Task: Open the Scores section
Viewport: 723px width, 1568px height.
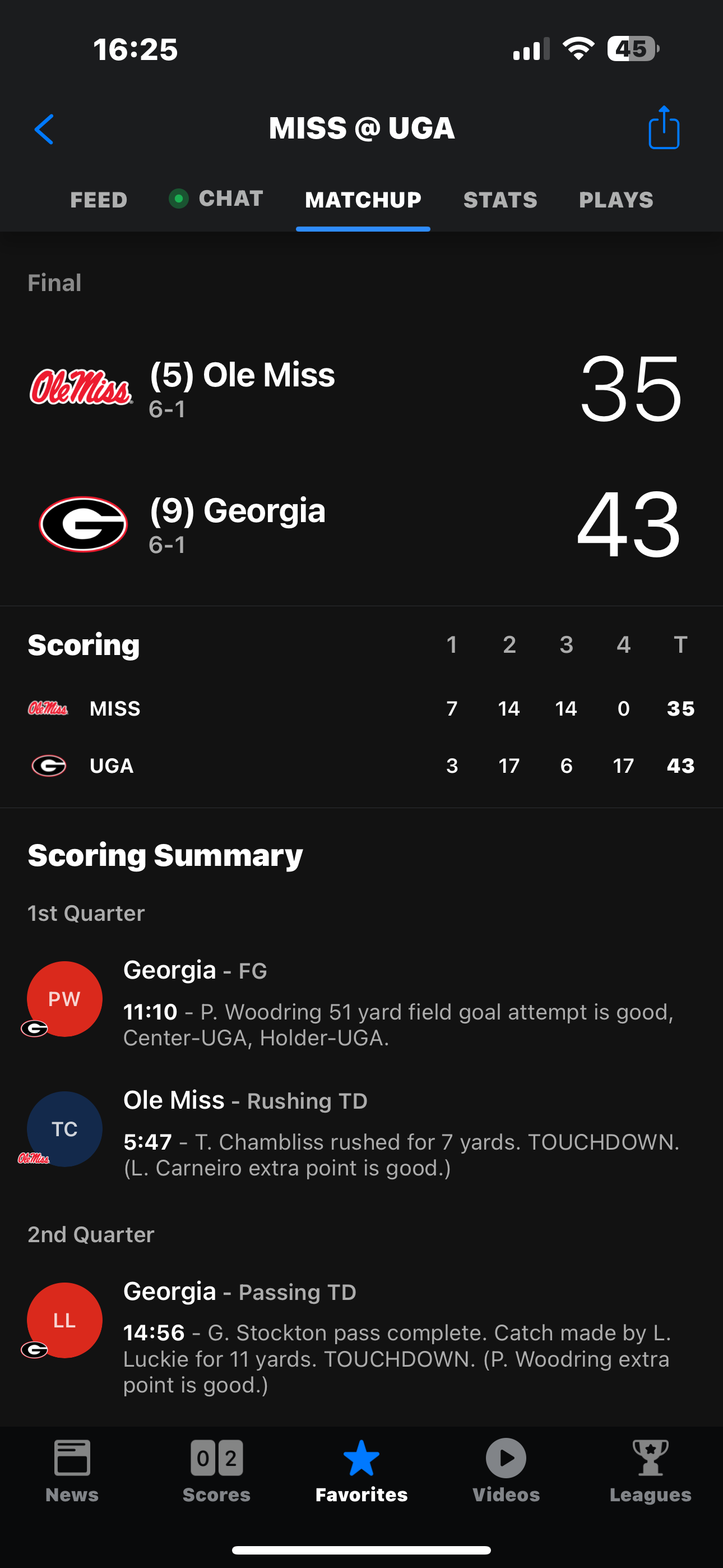Action: (x=217, y=1470)
